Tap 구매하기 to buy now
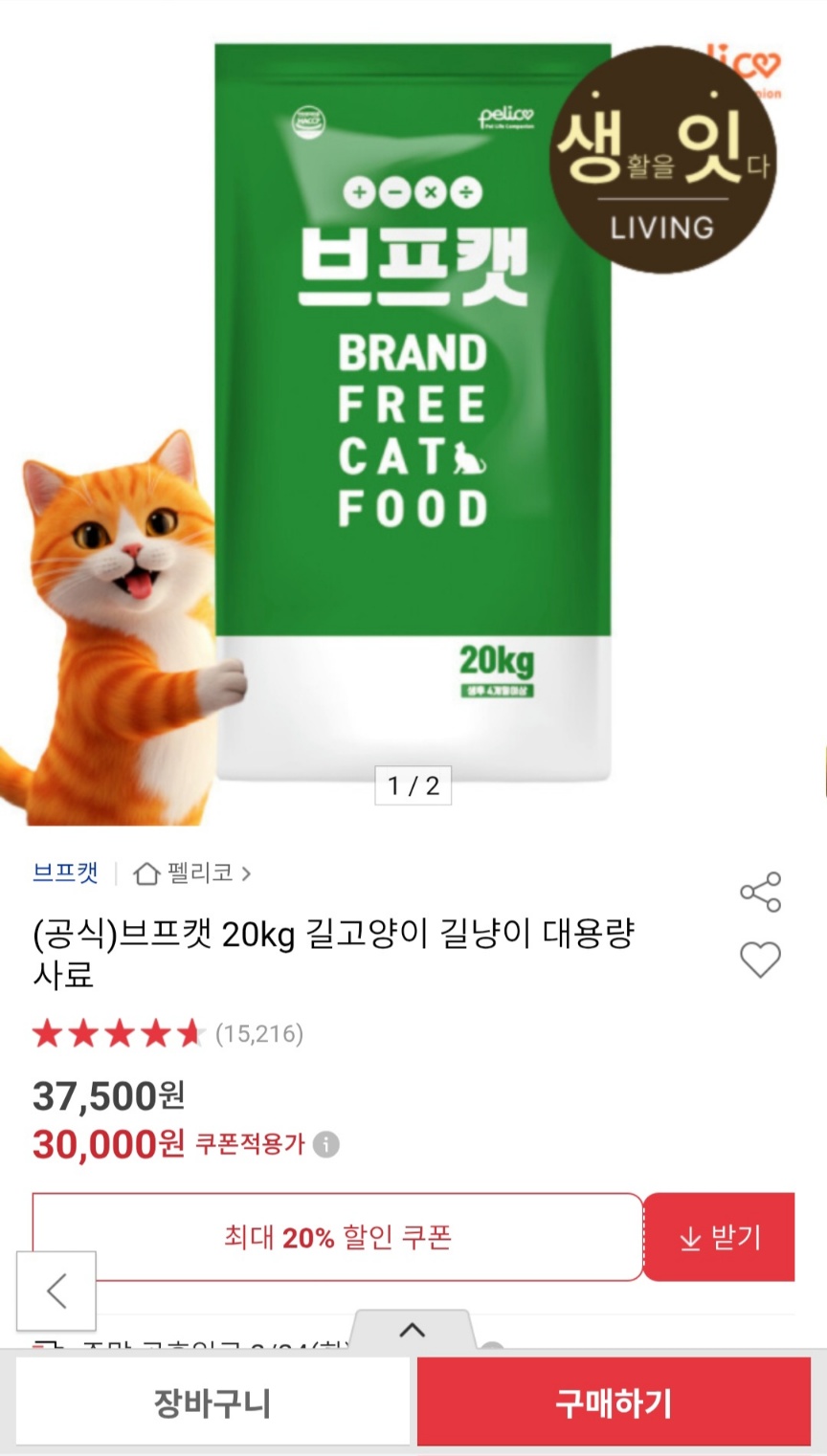This screenshot has width=827, height=1456. tap(614, 1403)
